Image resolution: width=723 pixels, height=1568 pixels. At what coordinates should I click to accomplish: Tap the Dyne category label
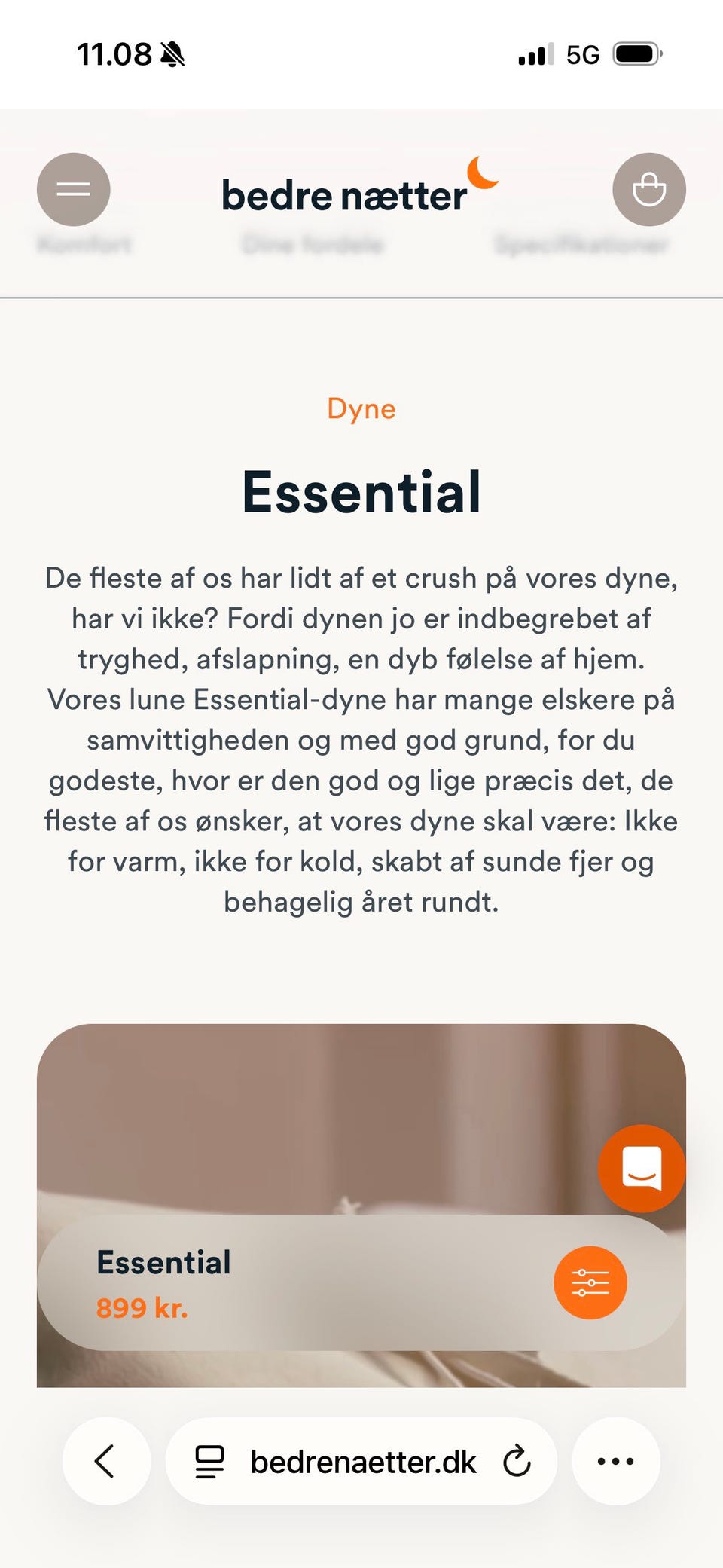tap(361, 408)
